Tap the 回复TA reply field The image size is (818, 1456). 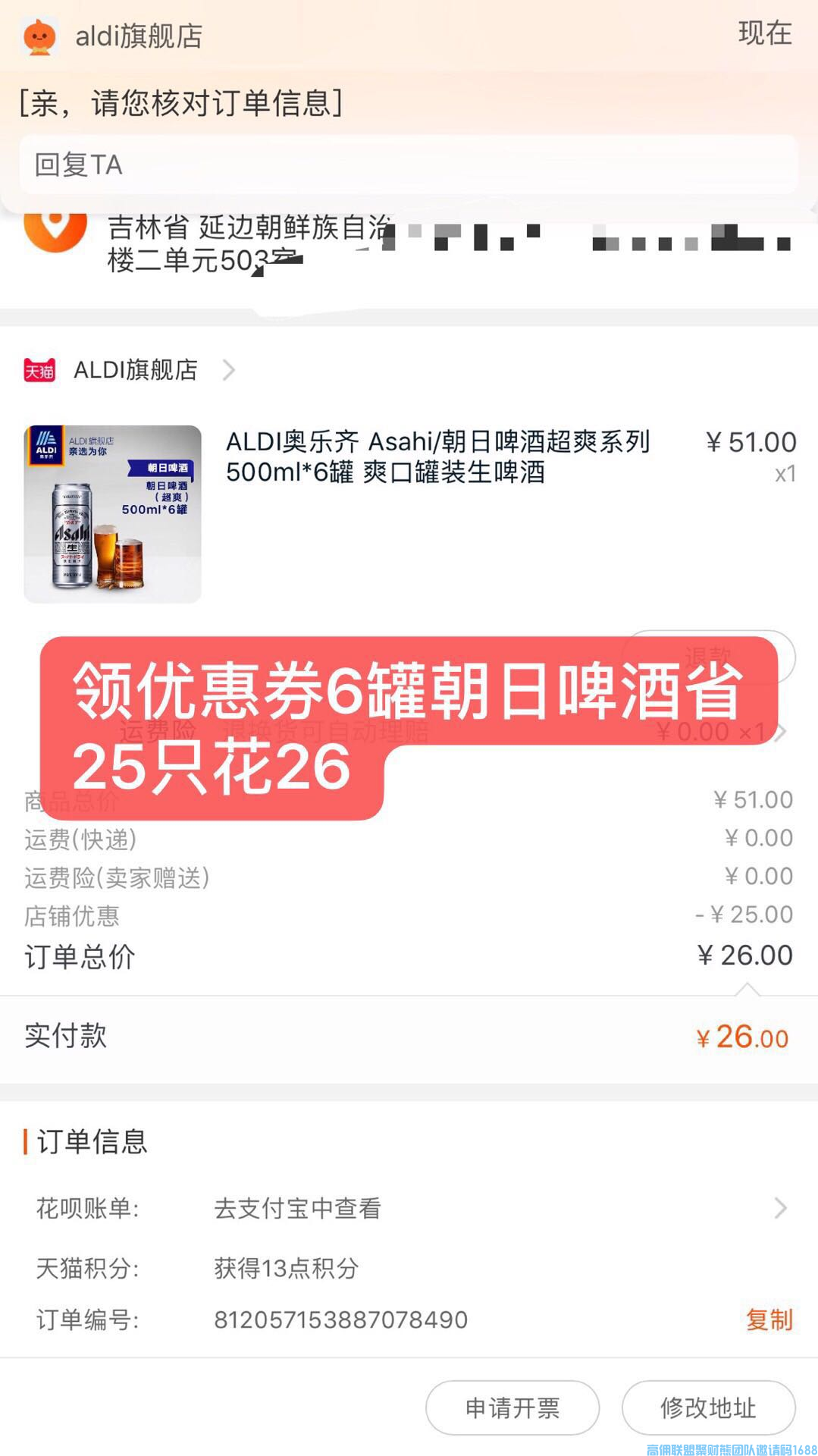[408, 165]
